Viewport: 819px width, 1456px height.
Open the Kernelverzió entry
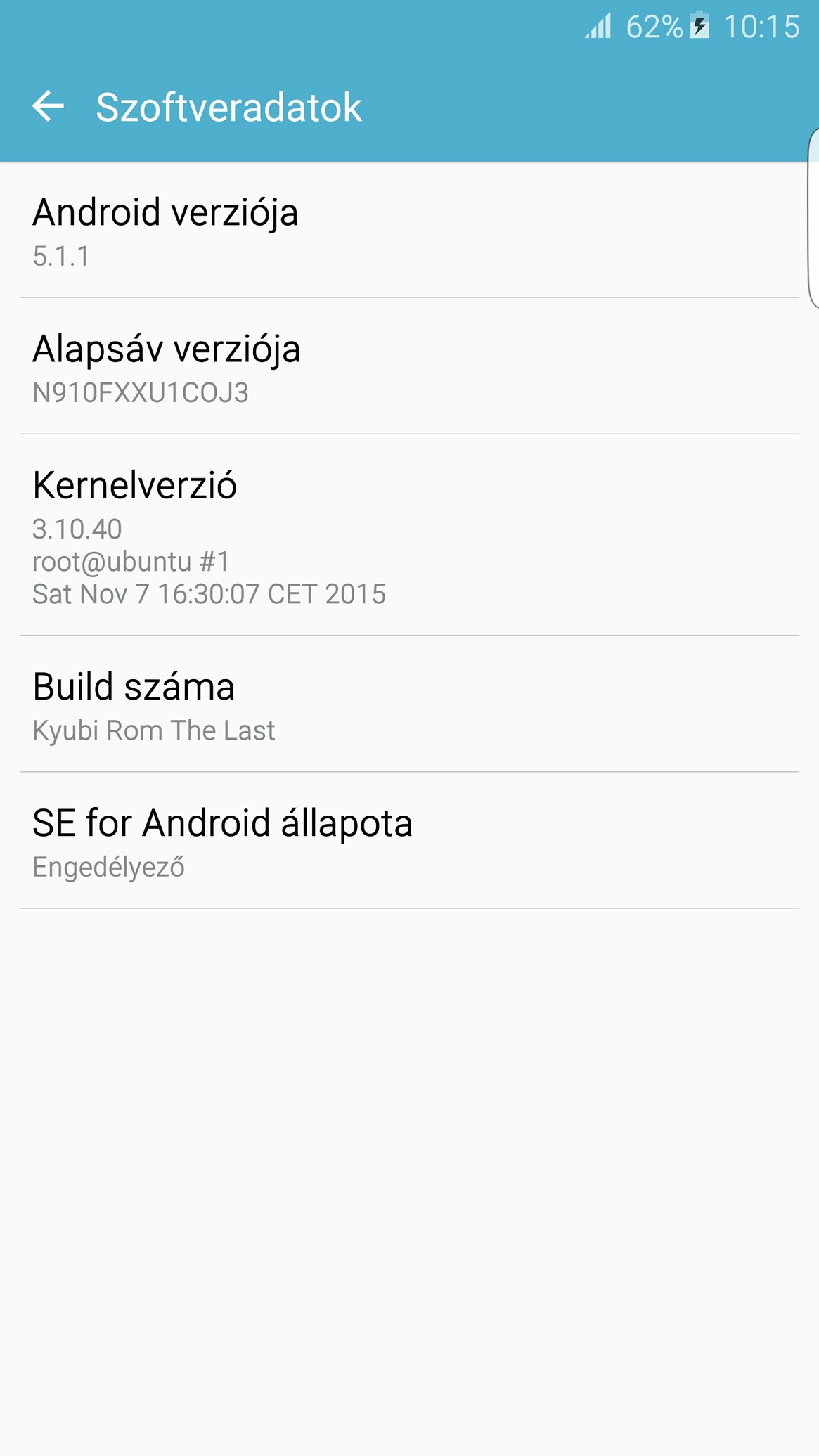408,536
